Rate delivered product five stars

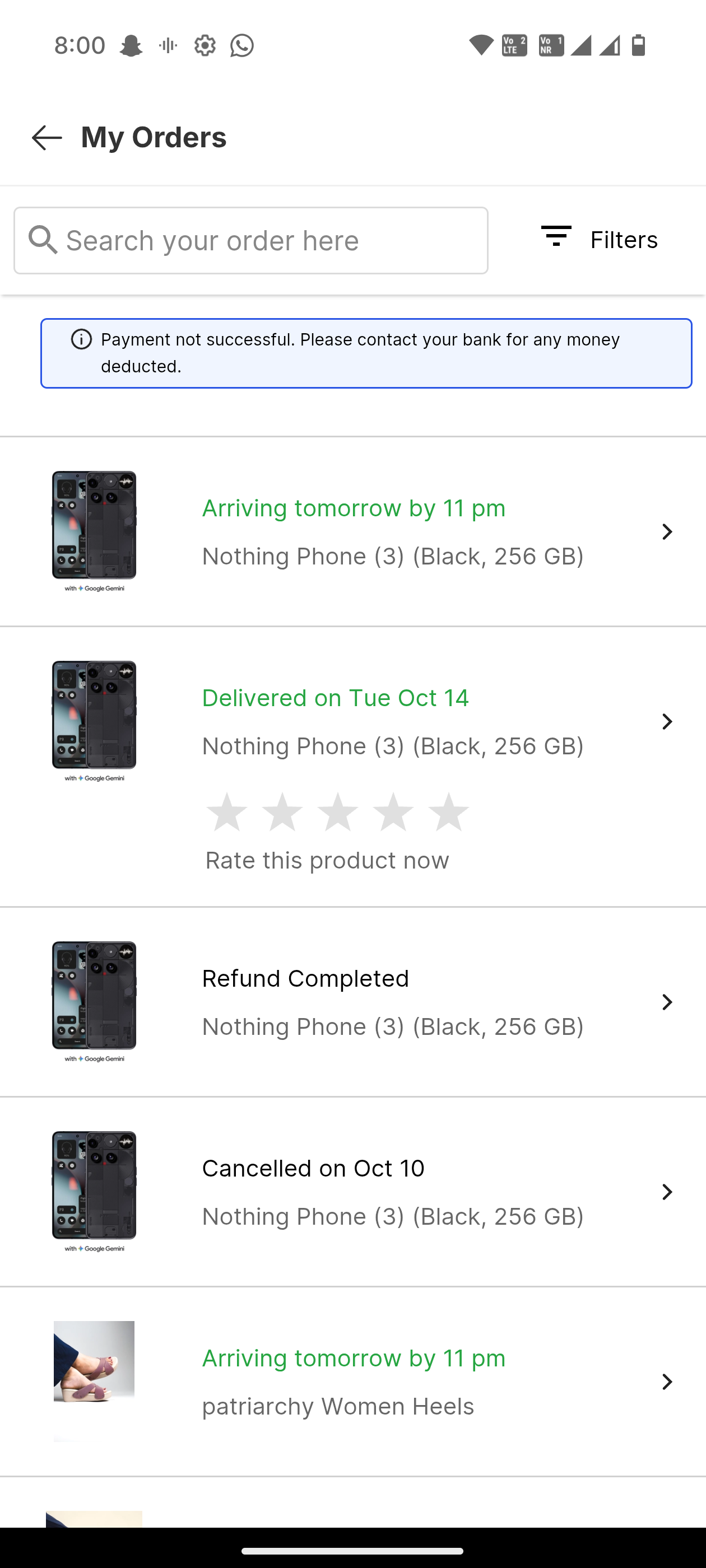tap(448, 812)
